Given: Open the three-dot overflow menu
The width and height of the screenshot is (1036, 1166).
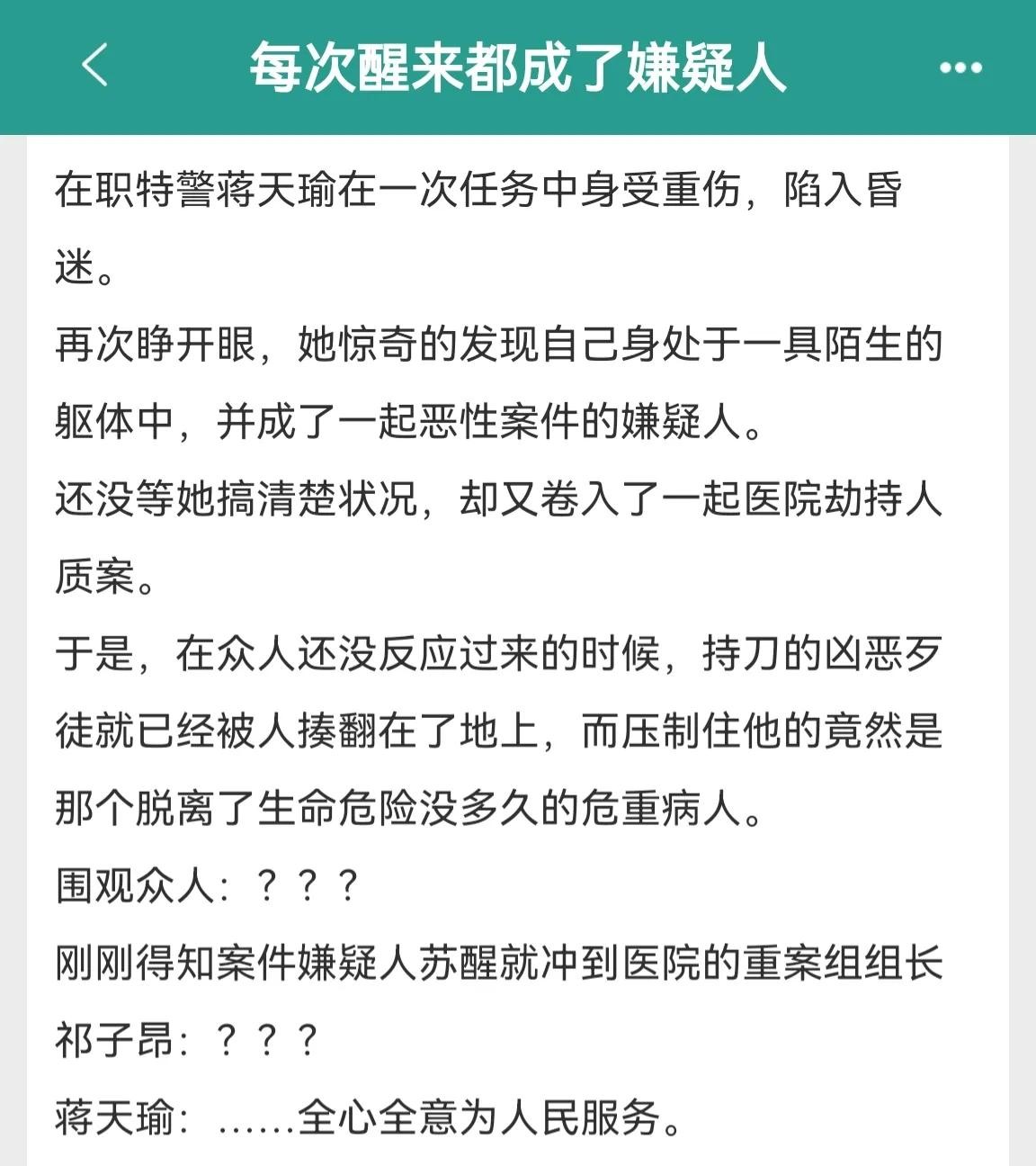Looking at the screenshot, I should 960,67.
